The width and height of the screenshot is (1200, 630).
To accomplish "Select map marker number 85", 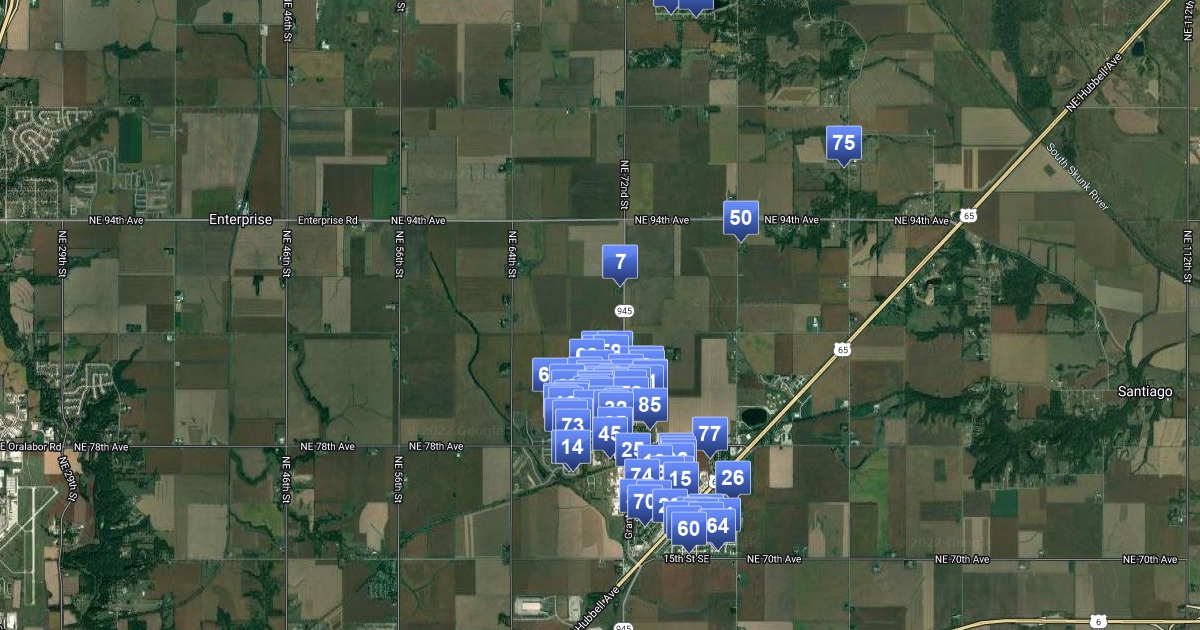I will click(x=650, y=405).
